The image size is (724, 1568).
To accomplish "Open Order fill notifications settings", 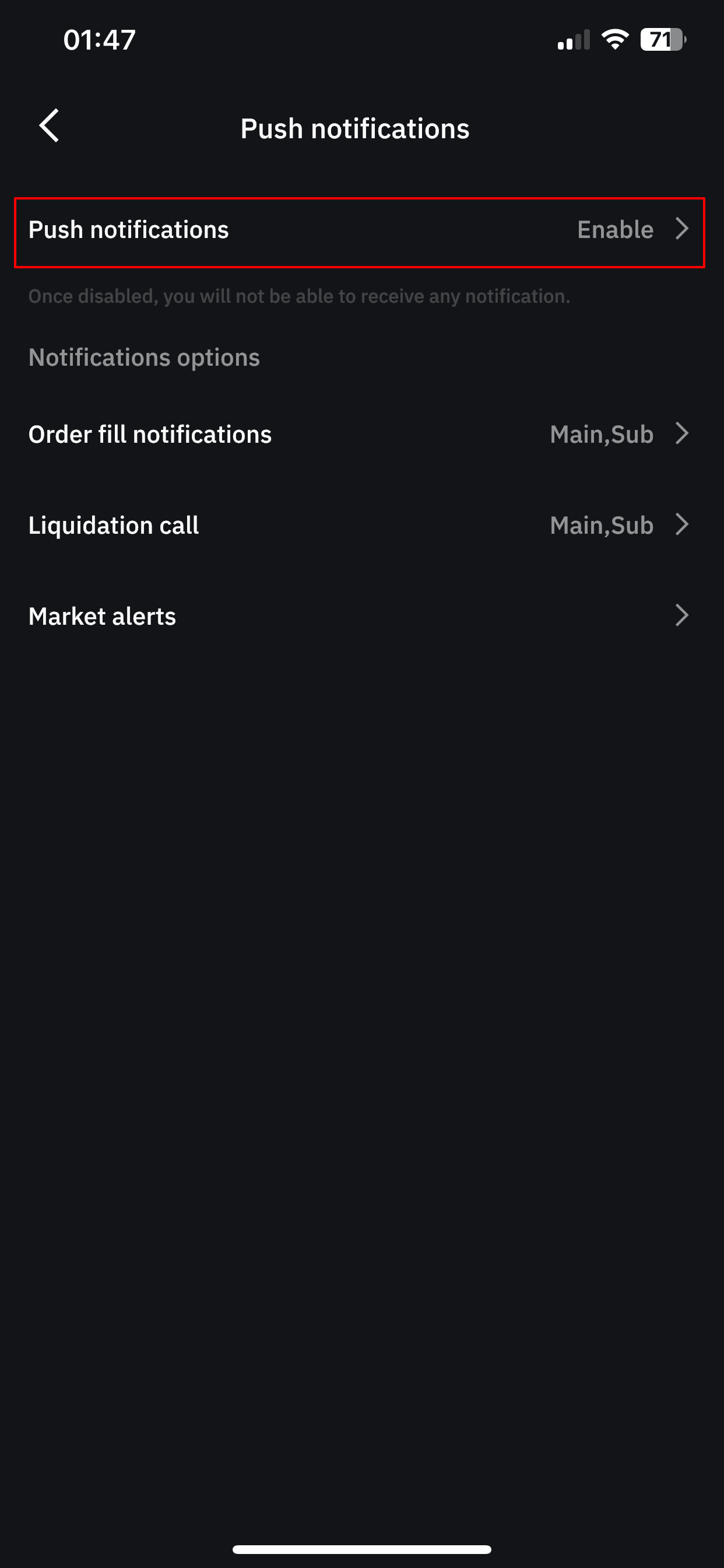I will pos(360,434).
